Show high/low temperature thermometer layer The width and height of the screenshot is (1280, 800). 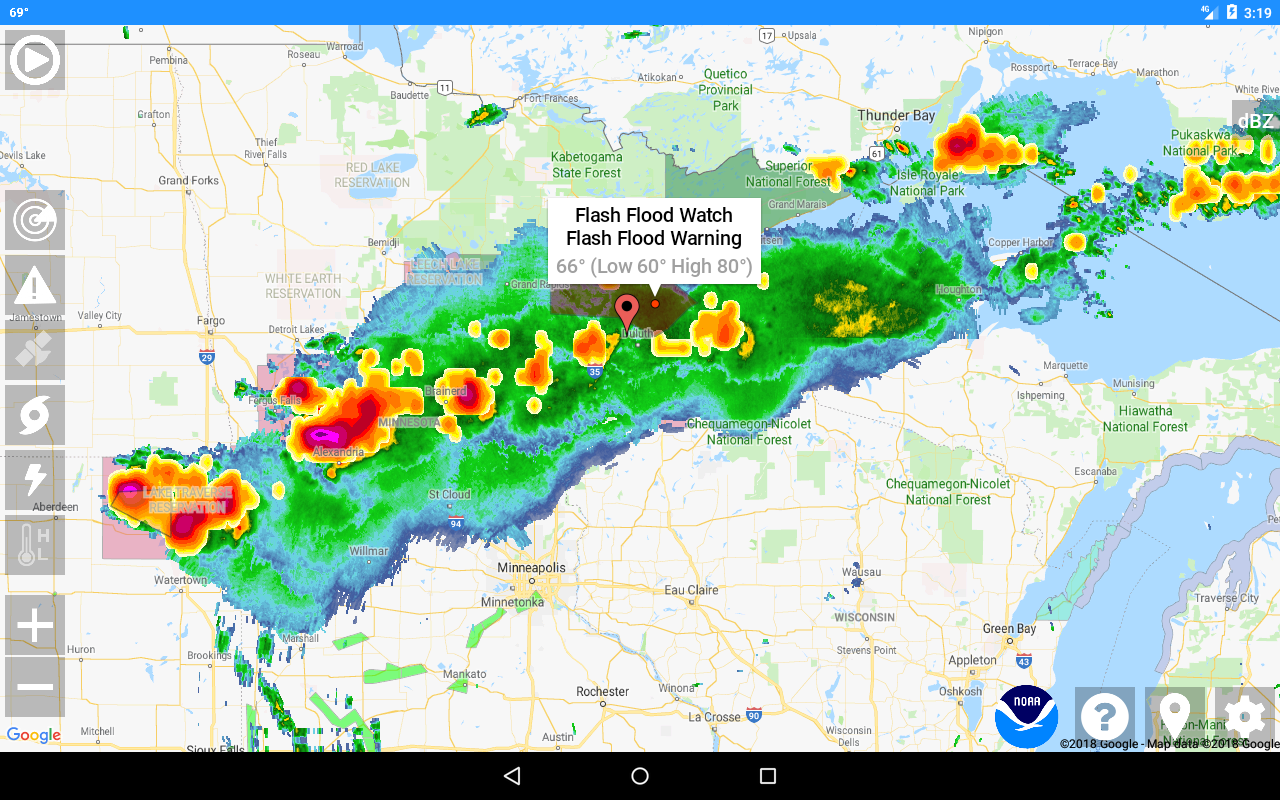coord(35,545)
